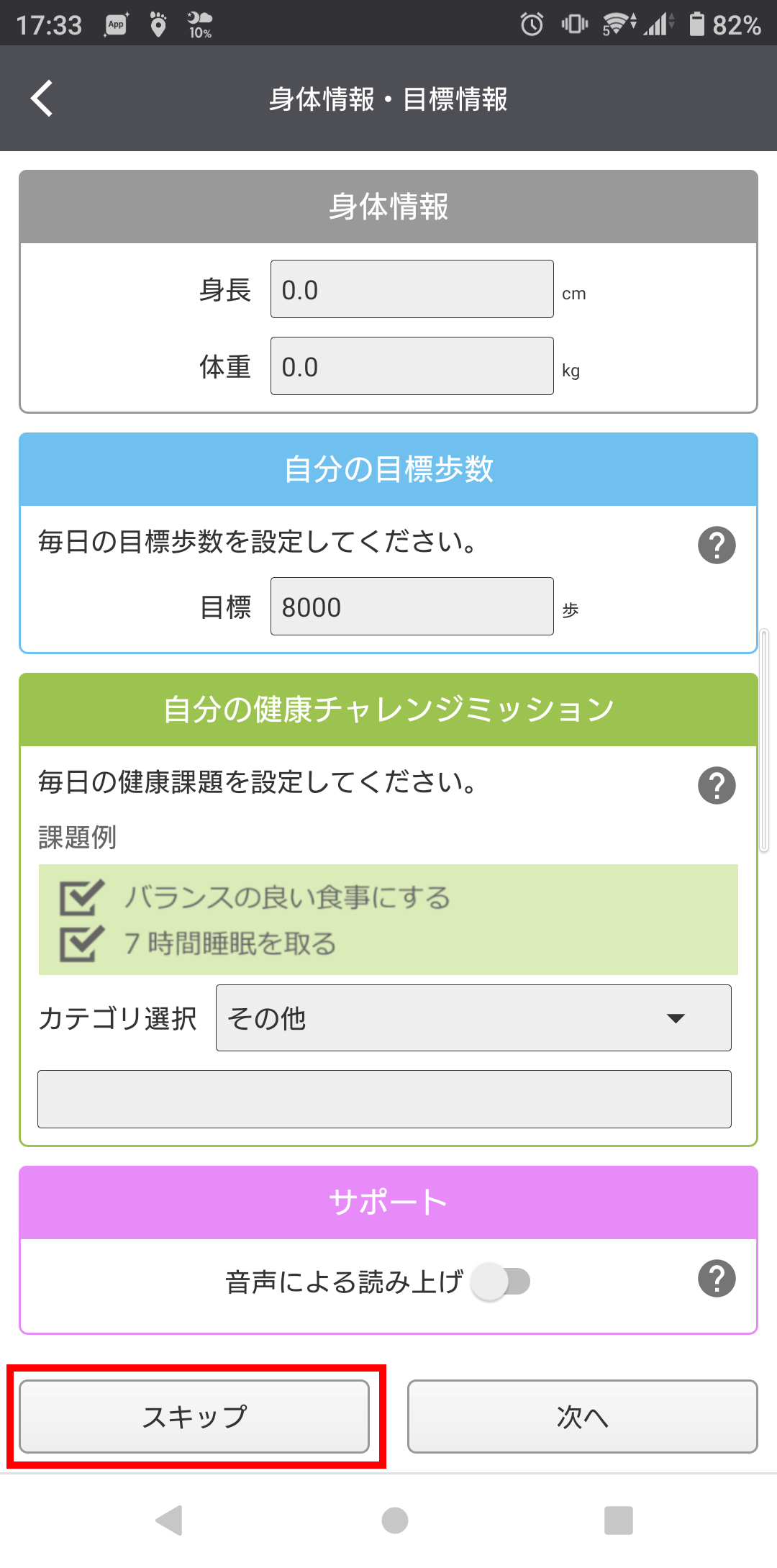Open help for 音声による読み上げ
Viewport: 777px width, 1568px height.
pyautogui.click(x=717, y=1279)
